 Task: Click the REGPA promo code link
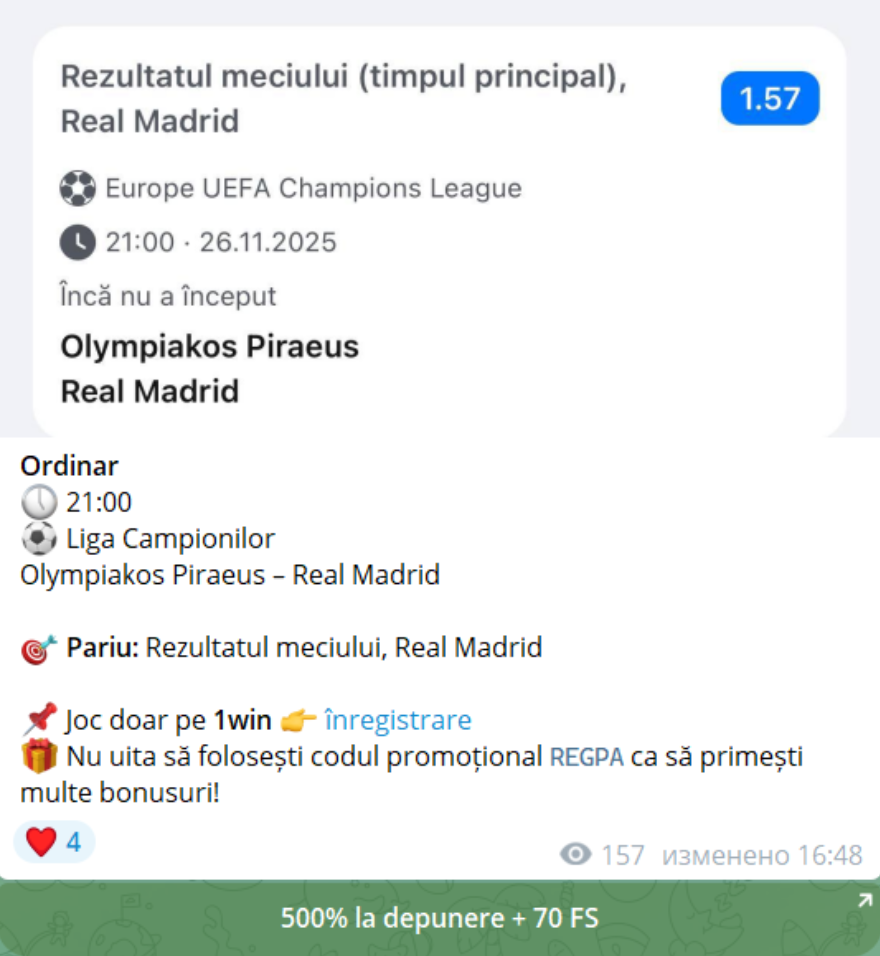click(585, 757)
